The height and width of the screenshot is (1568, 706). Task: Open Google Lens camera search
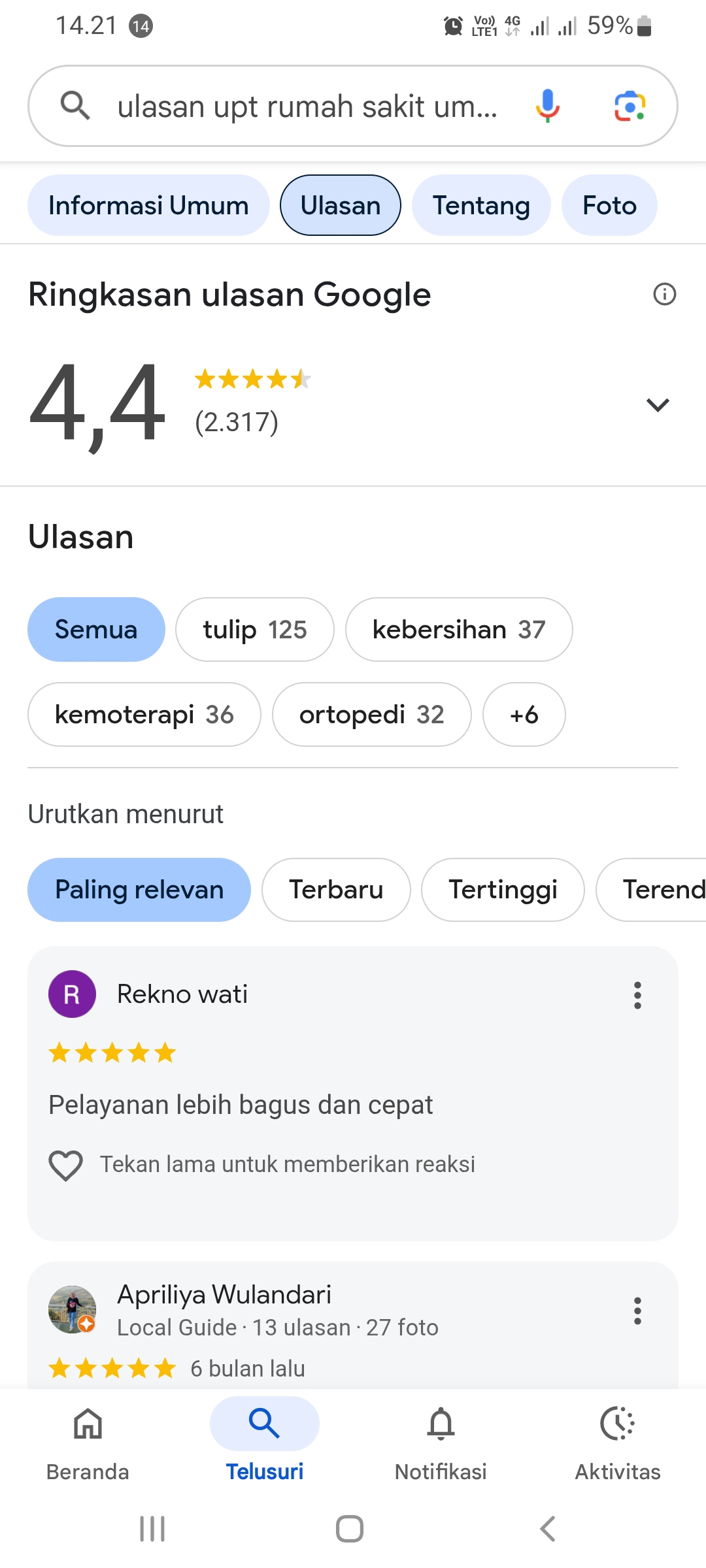coord(630,106)
